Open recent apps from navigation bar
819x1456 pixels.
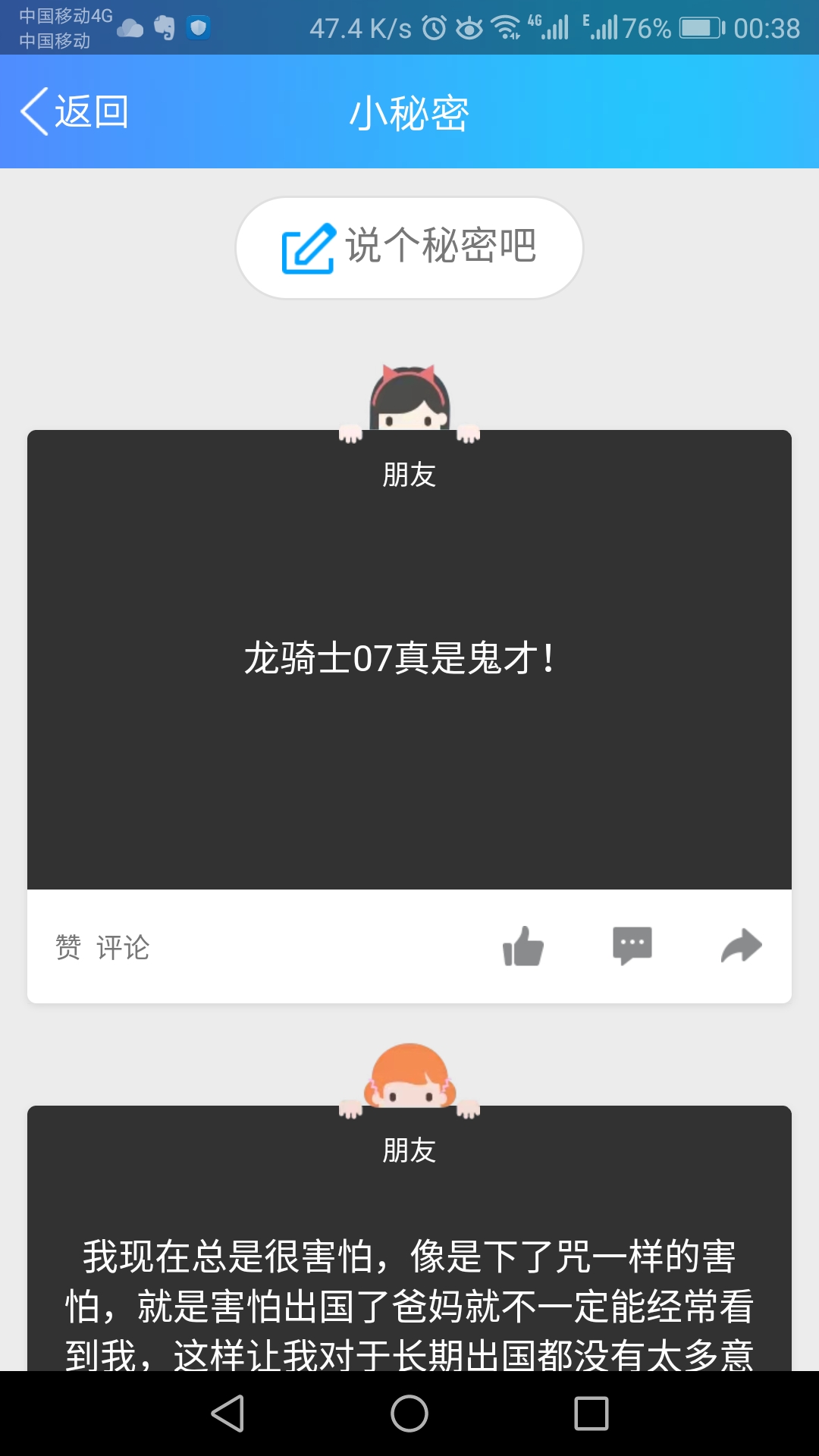click(591, 1414)
